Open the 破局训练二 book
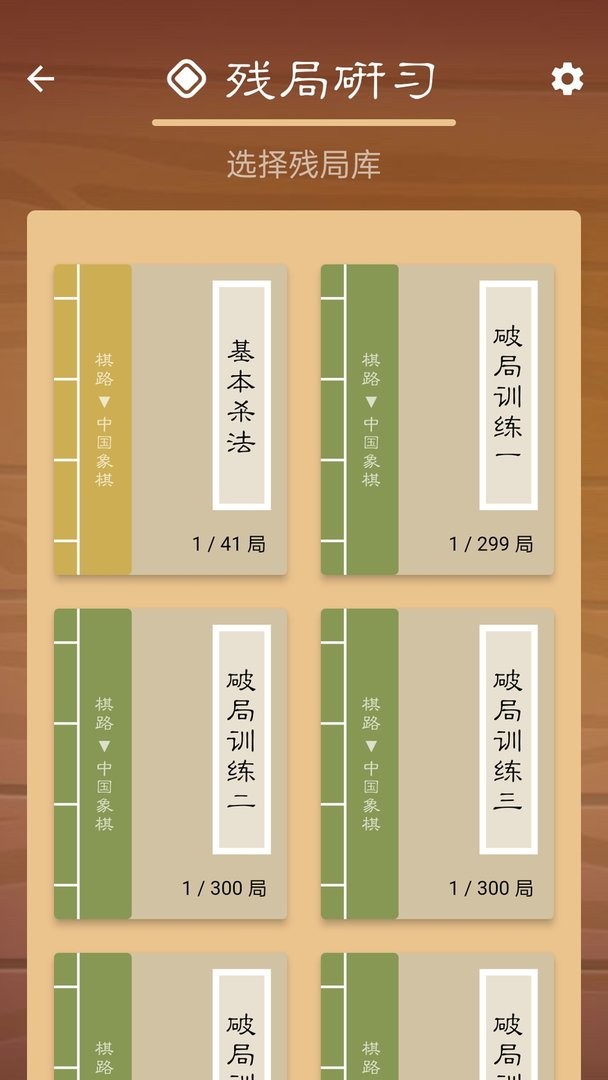The image size is (608, 1080). pyautogui.click(x=171, y=763)
